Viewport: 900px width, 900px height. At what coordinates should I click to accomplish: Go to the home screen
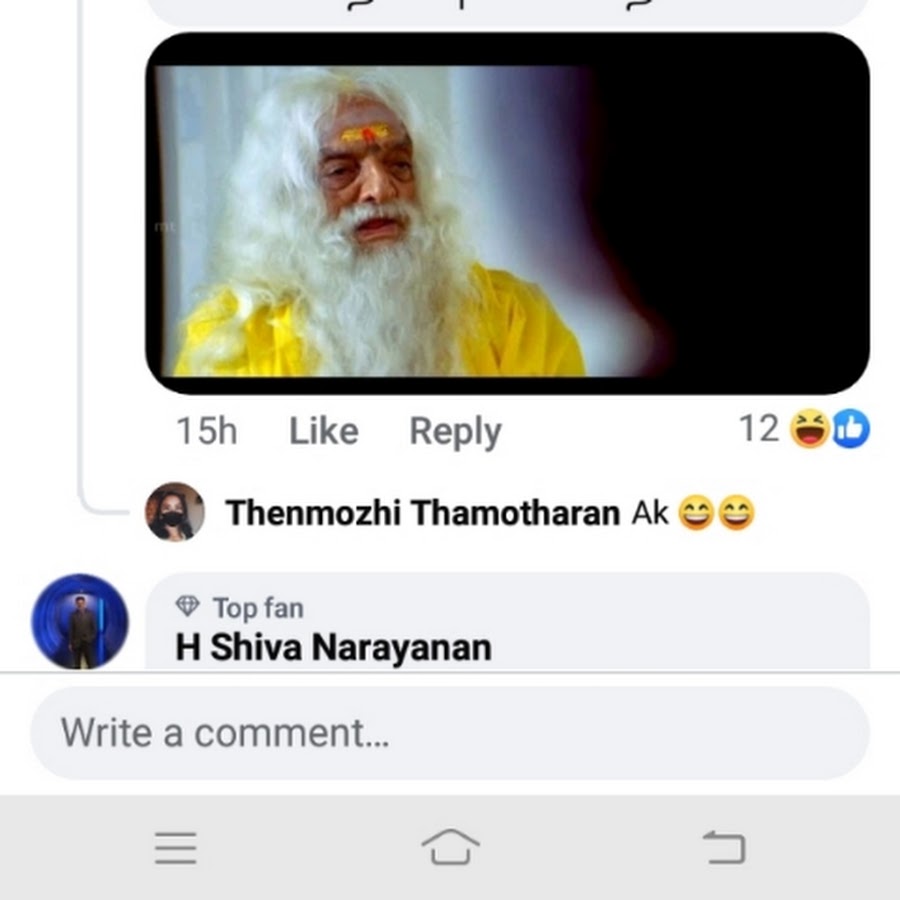450,849
